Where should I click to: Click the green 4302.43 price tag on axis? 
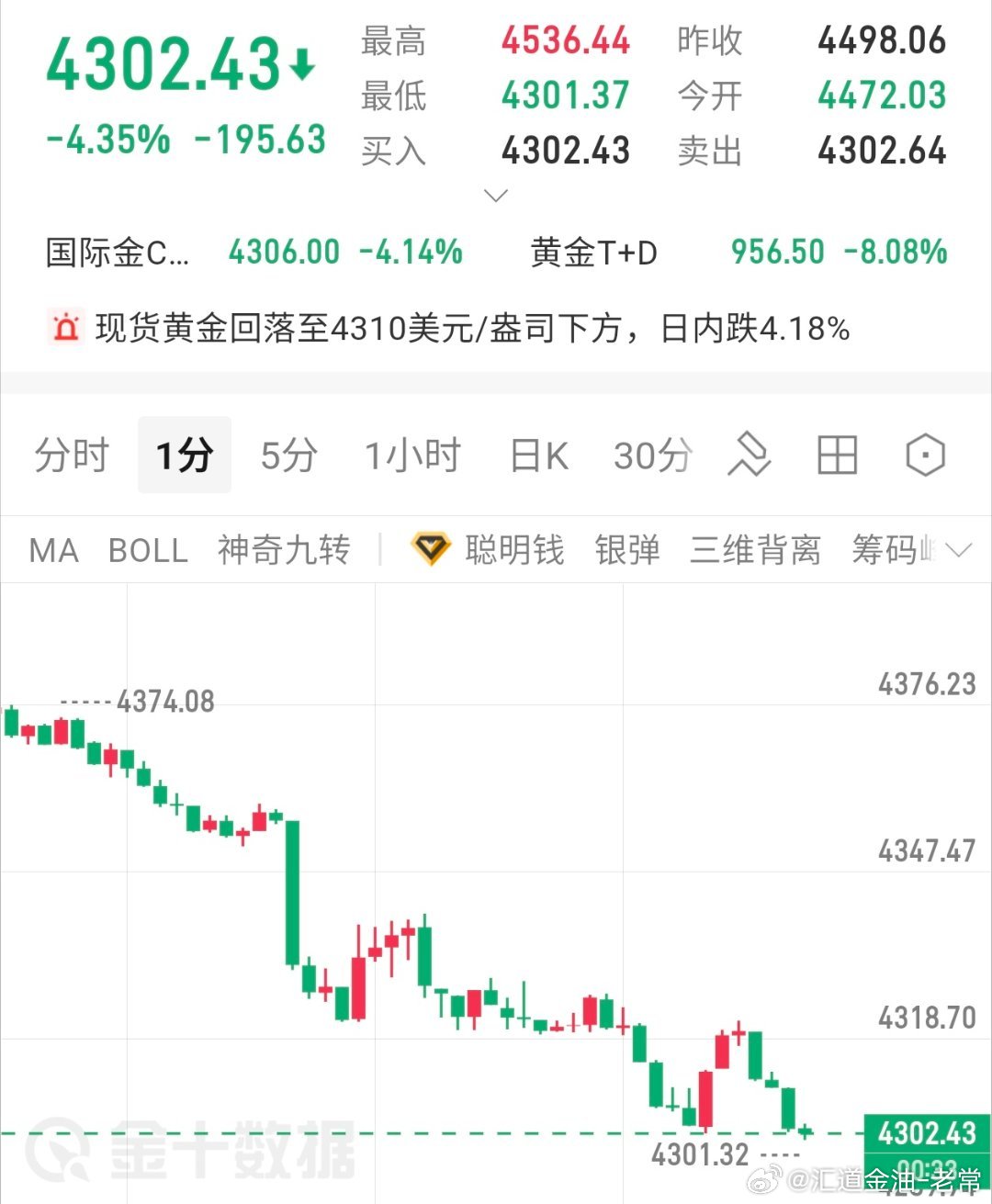click(928, 1134)
